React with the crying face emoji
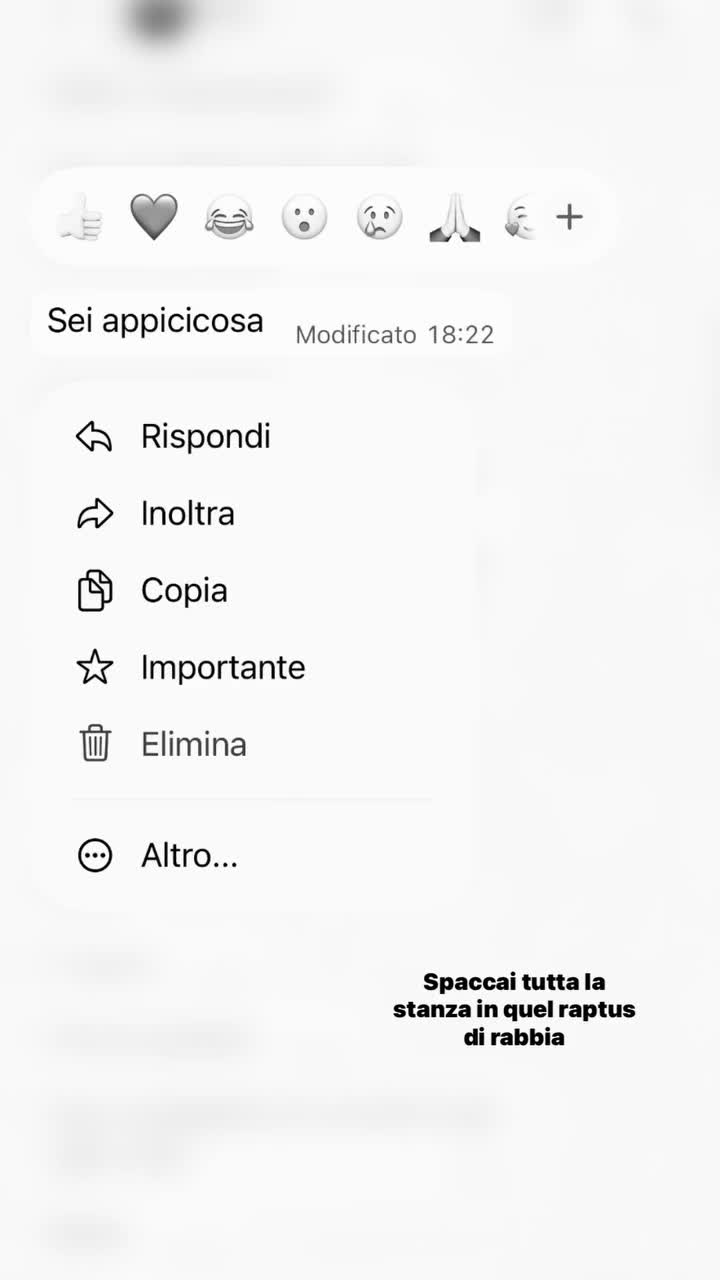Screen dimensions: 720x1280 pyautogui.click(x=380, y=217)
